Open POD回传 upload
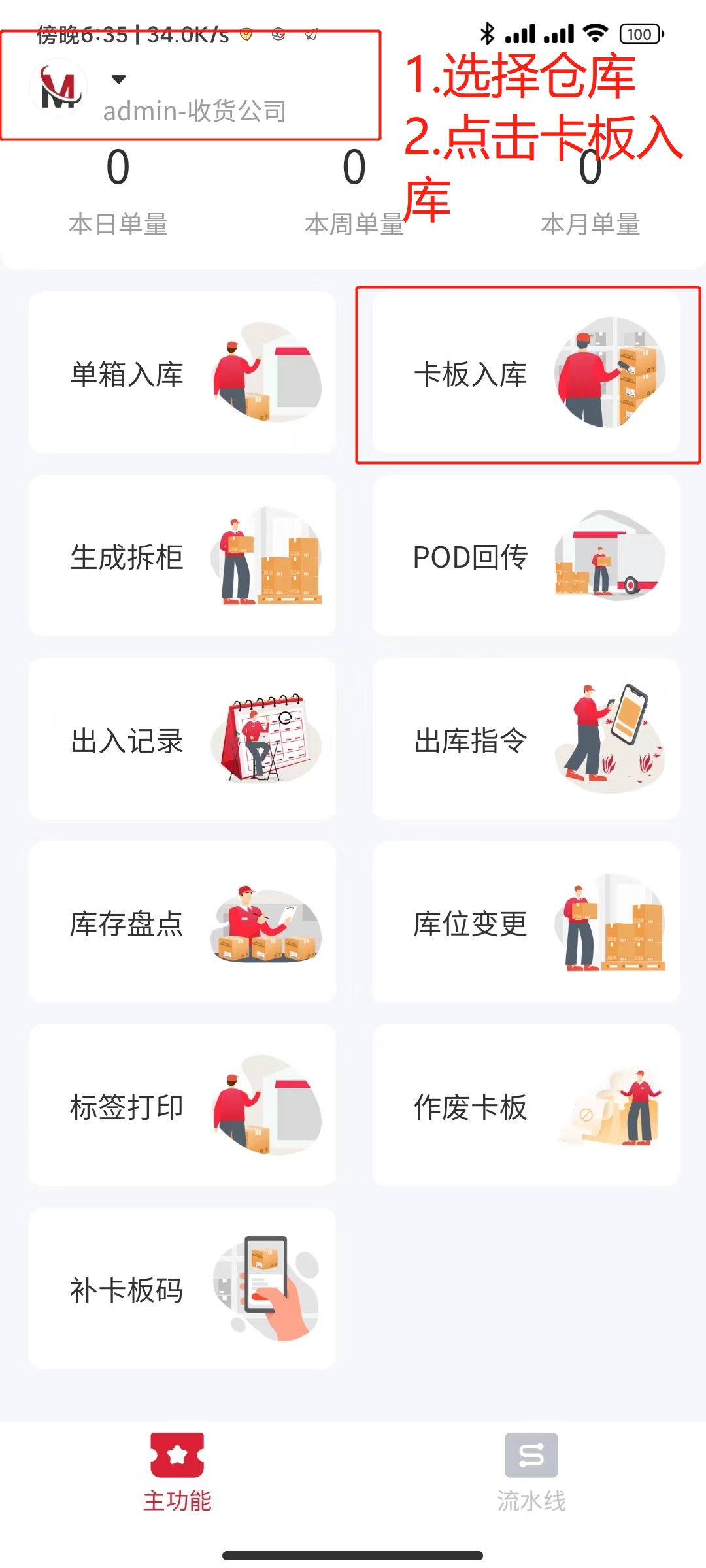The width and height of the screenshot is (706, 1568). 526,556
